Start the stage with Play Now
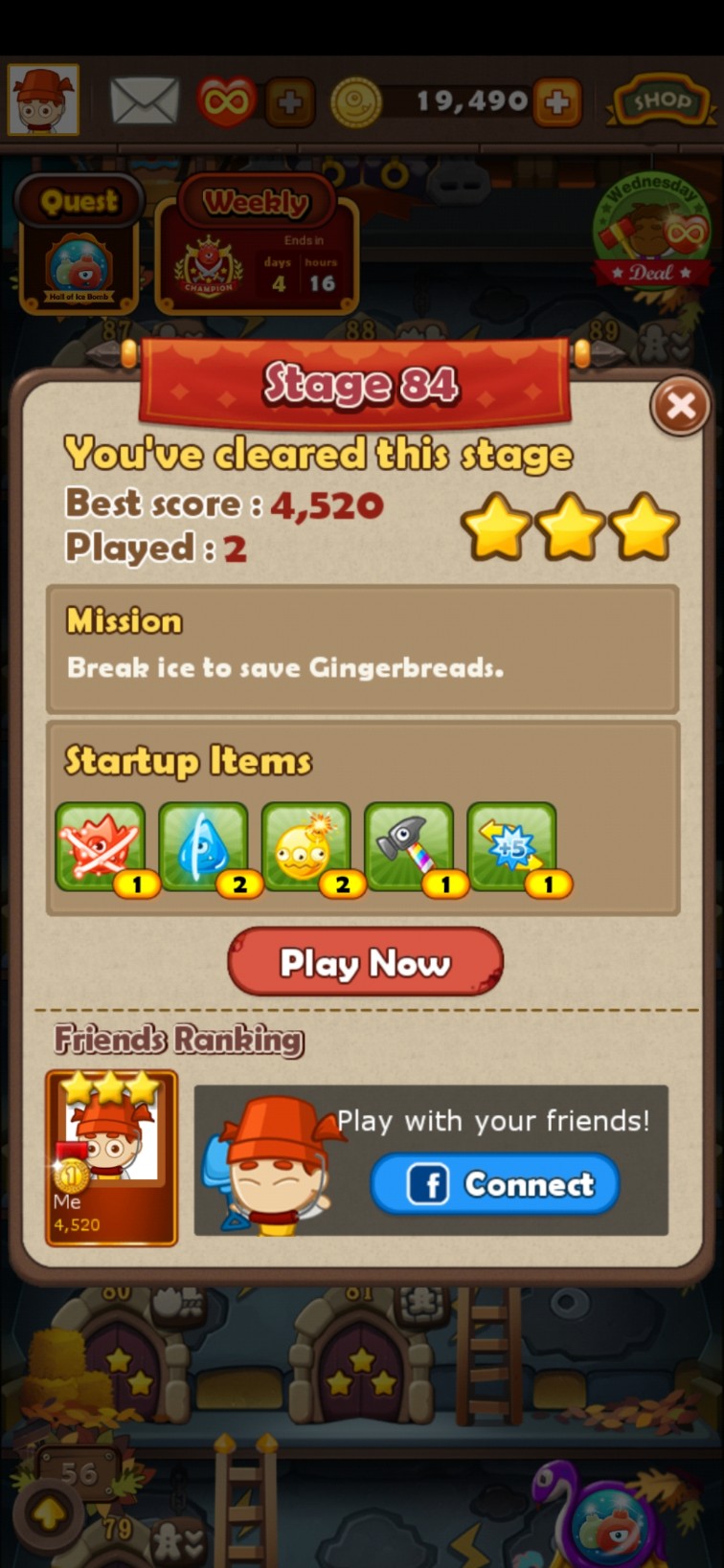This screenshot has width=724, height=1568. 365,961
